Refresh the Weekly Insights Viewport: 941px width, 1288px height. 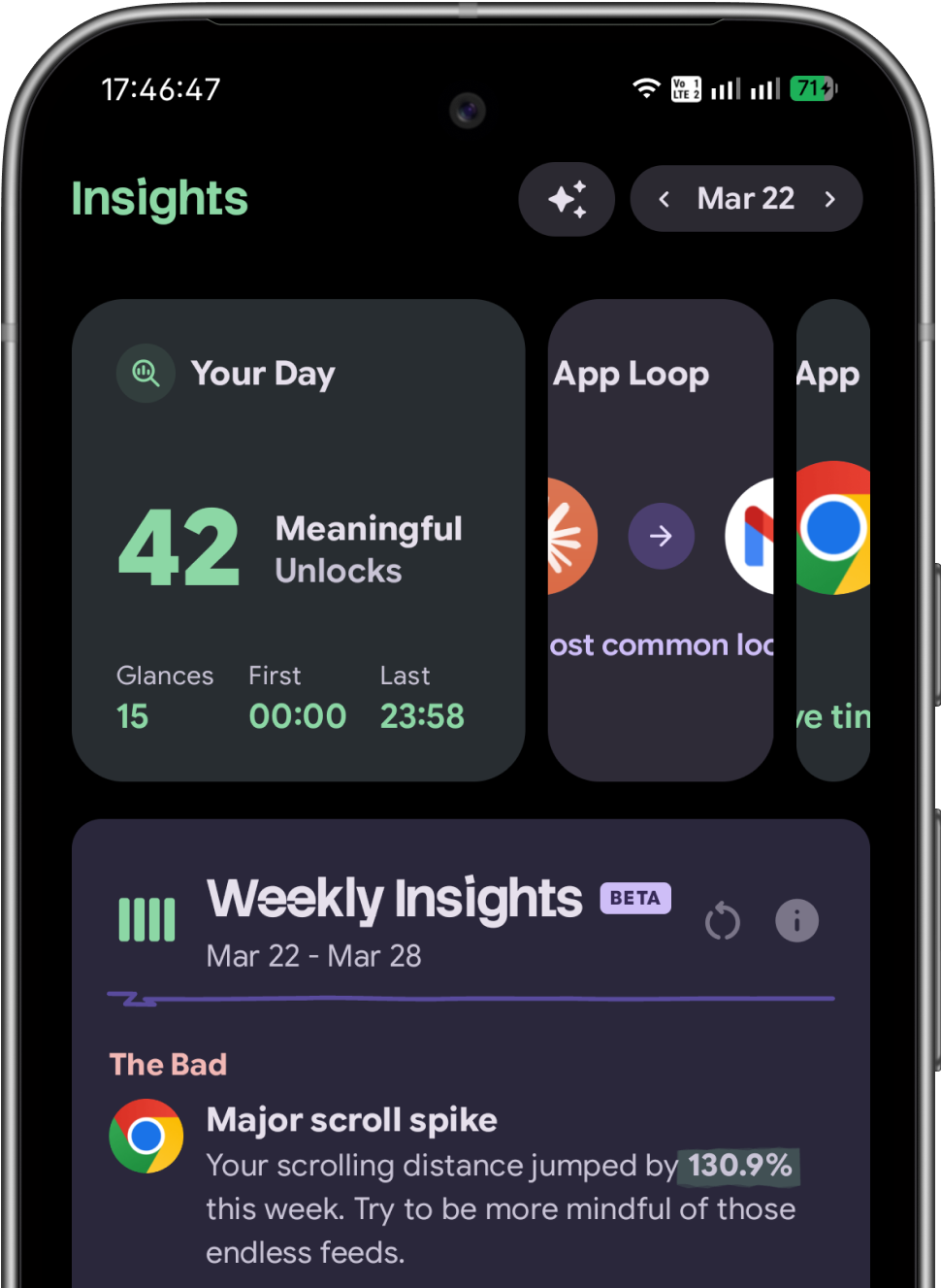723,920
